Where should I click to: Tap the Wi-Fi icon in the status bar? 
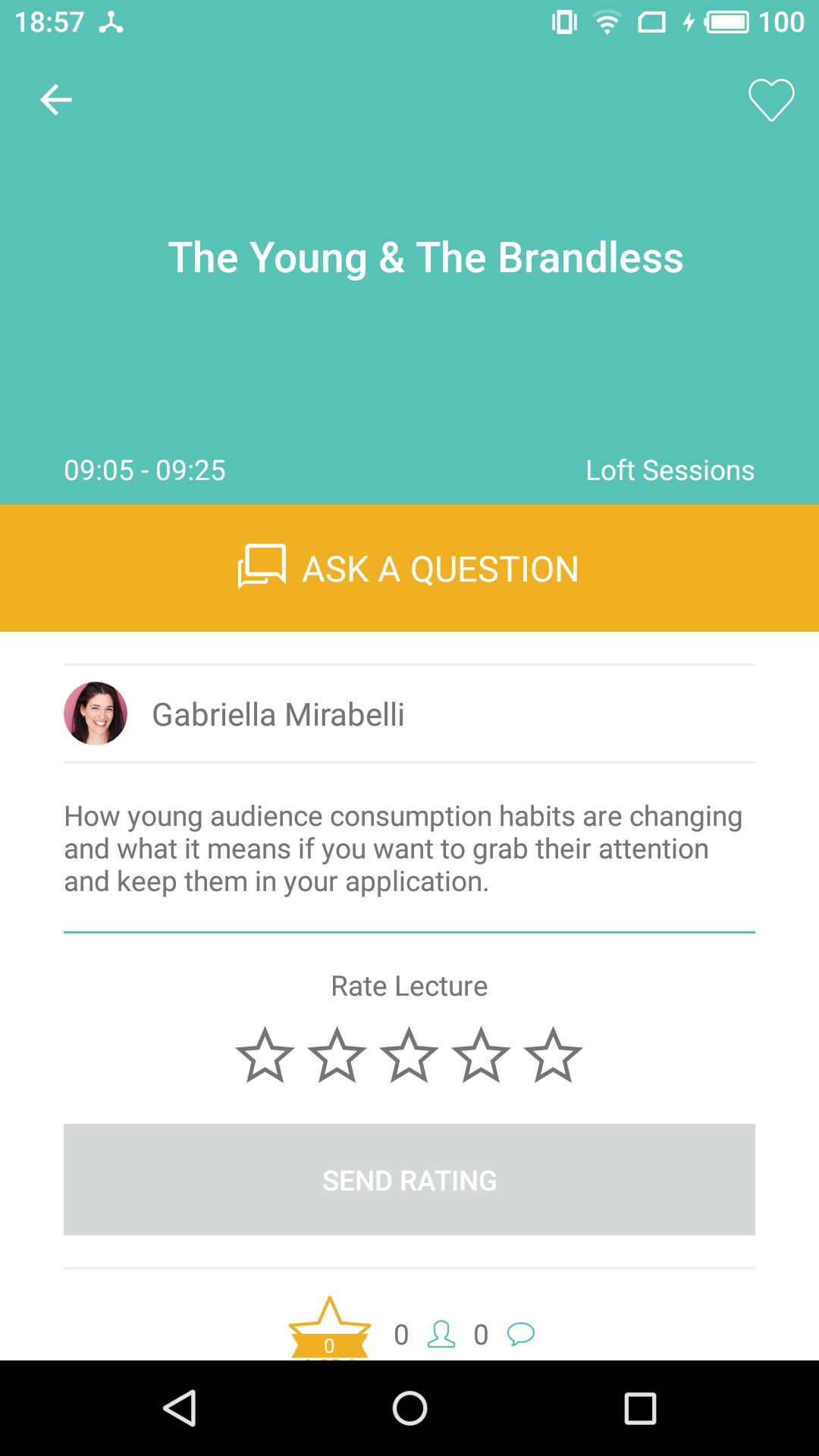(x=605, y=20)
